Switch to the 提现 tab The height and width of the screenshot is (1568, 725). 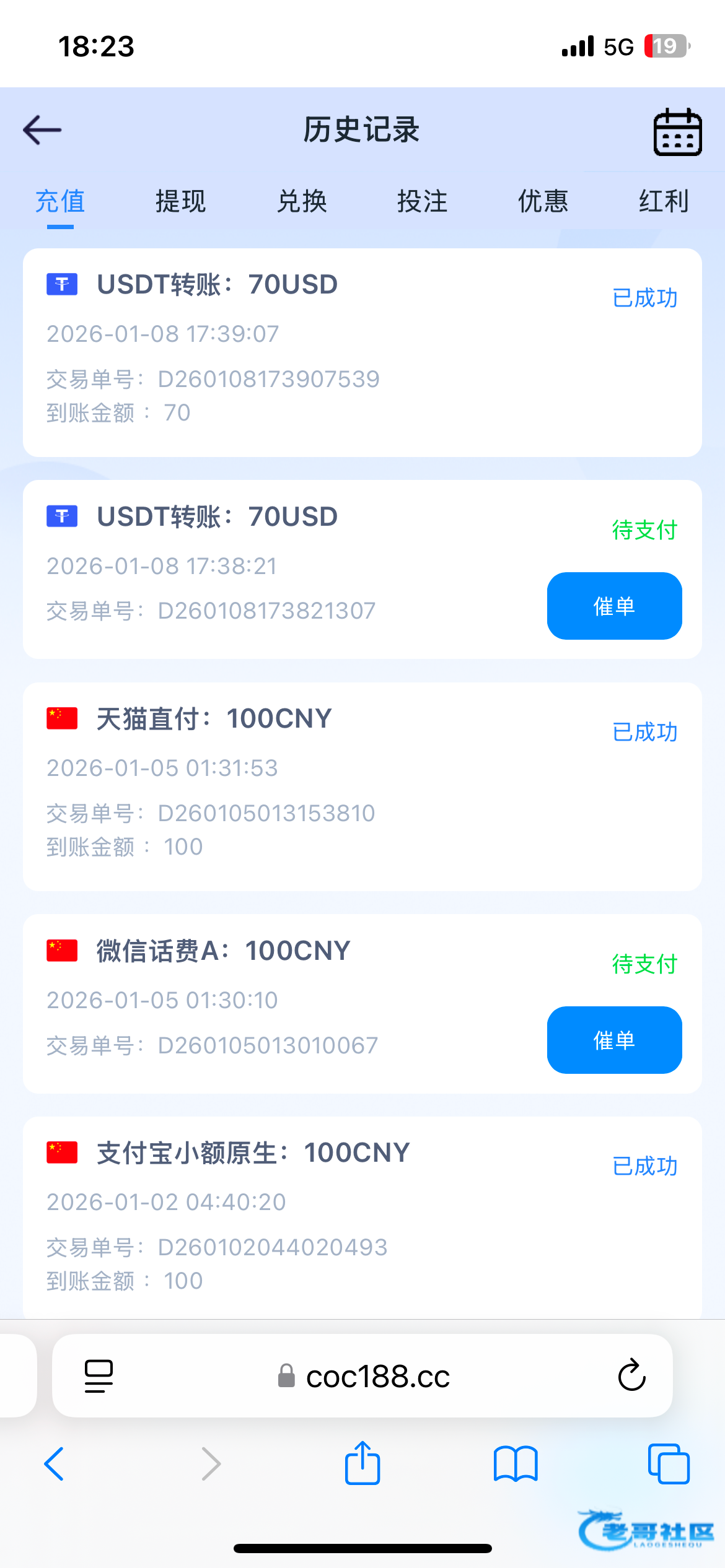click(x=180, y=201)
